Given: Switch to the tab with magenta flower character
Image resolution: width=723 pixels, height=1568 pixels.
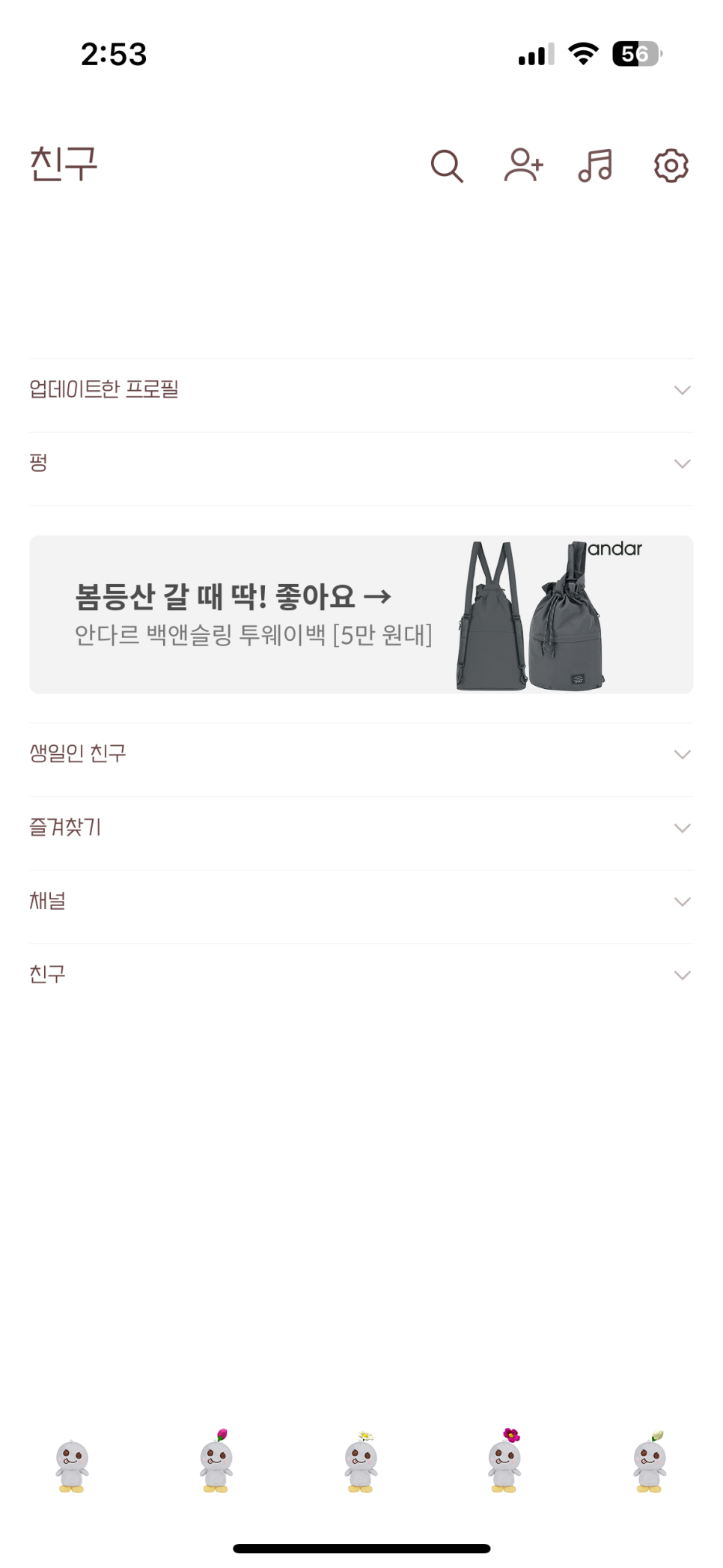Looking at the screenshot, I should (x=505, y=1460).
